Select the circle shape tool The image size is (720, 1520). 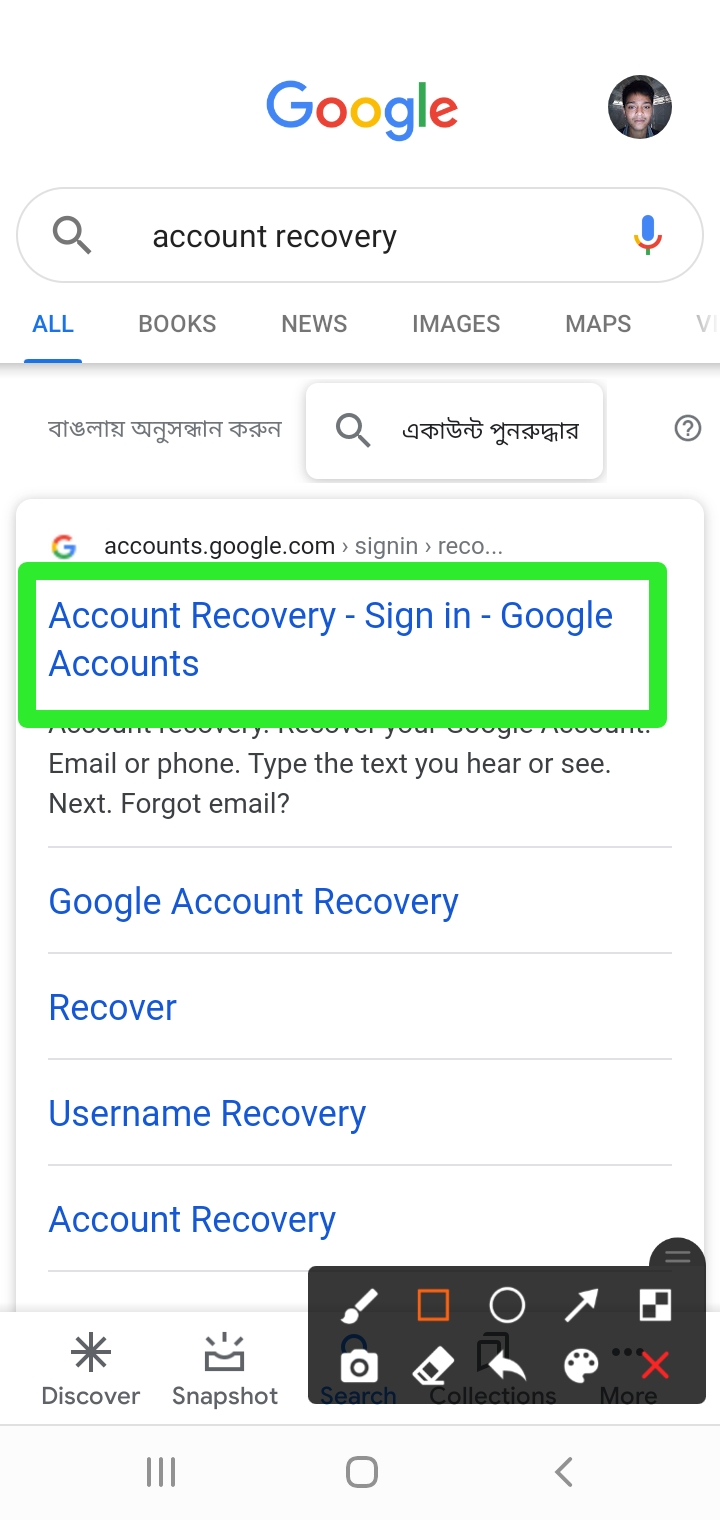pyautogui.click(x=507, y=1305)
